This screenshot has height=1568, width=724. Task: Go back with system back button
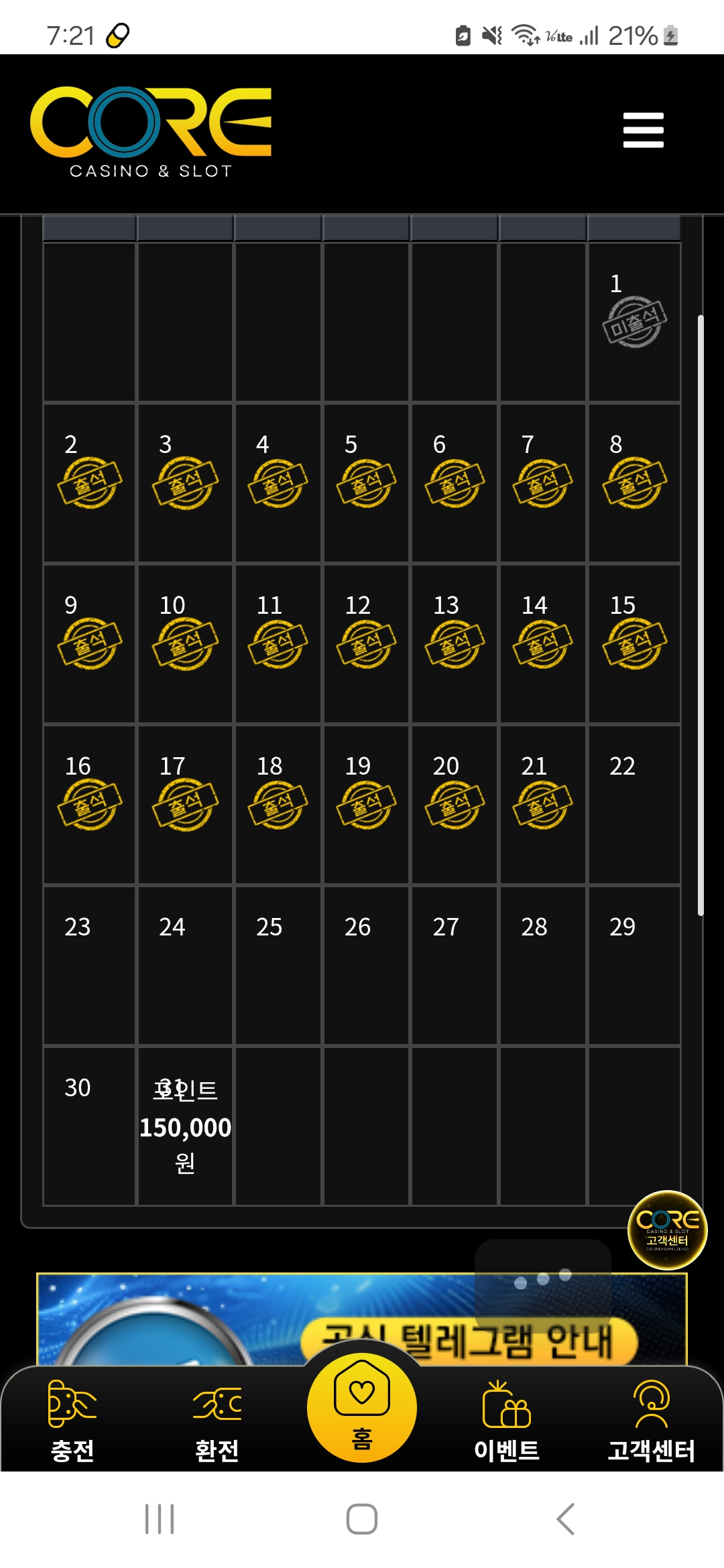(x=565, y=1519)
